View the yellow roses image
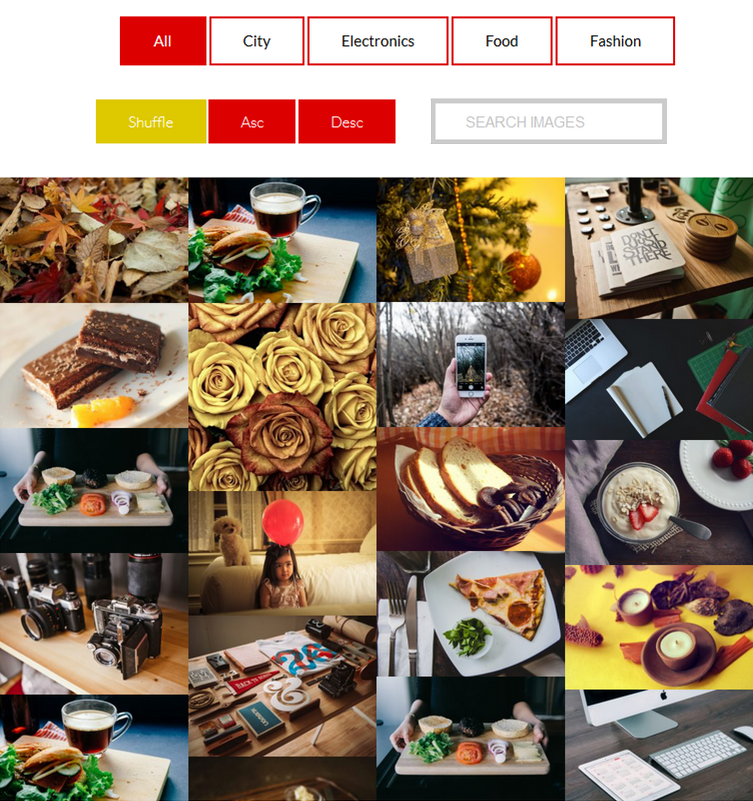Screen dimensions: 753x801 [282, 396]
